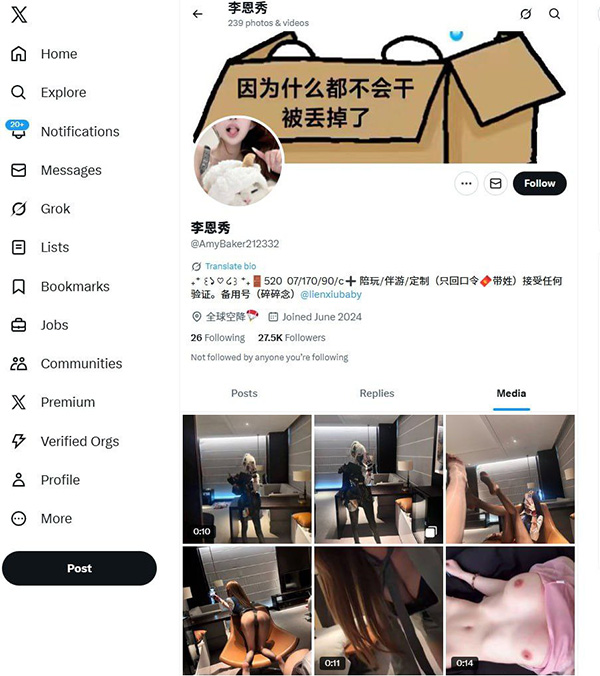This screenshot has width=600, height=676.
Task: Open Notifications in the sidebar
Action: click(x=79, y=132)
